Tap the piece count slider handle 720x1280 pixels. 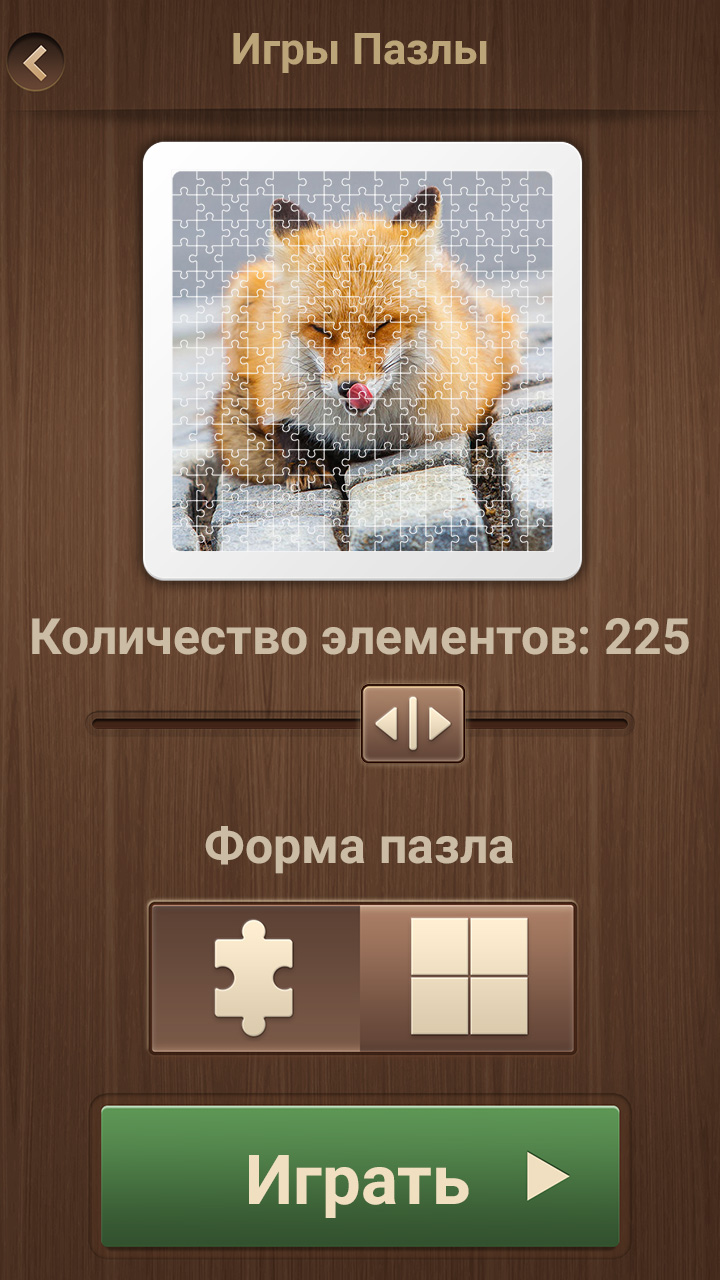[x=412, y=723]
